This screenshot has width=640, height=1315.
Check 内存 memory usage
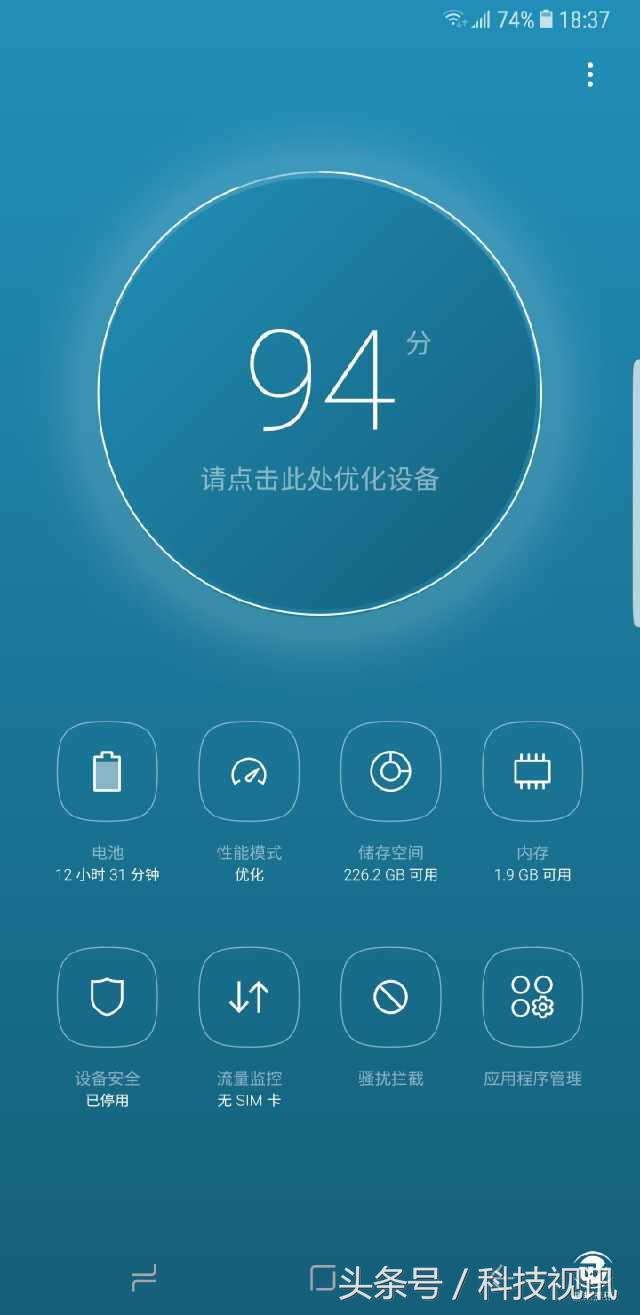[x=532, y=771]
